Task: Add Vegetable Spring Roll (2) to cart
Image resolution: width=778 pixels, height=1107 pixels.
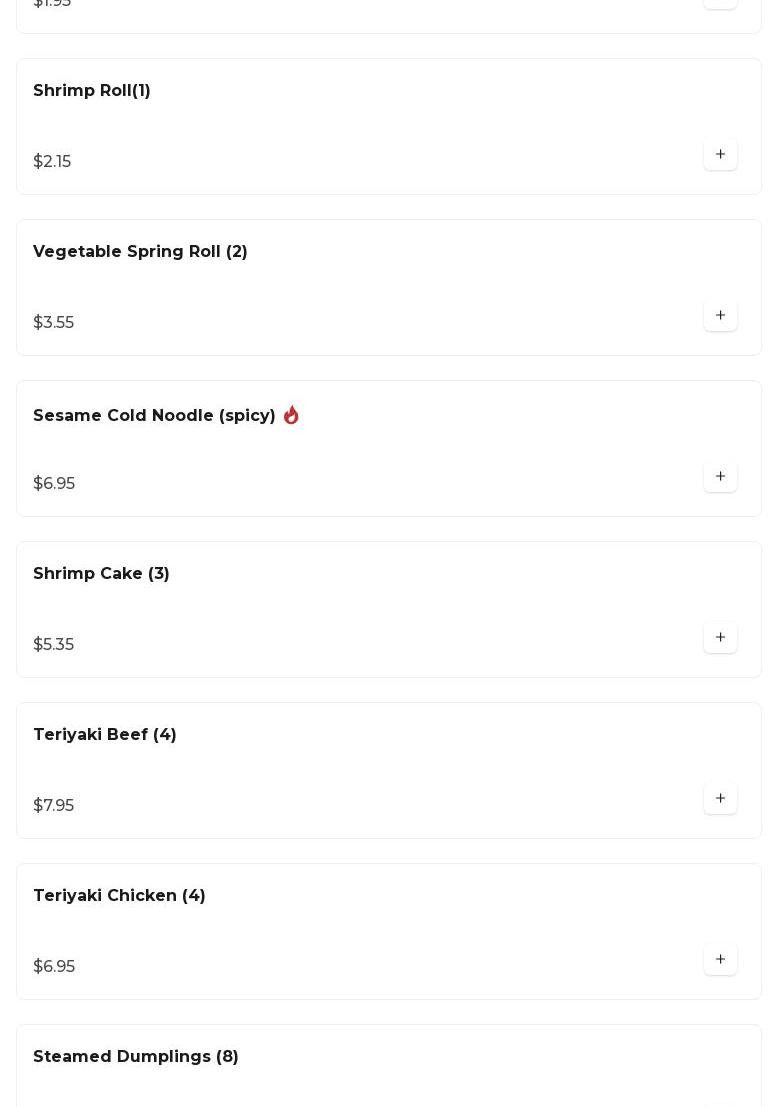Action: 720,316
